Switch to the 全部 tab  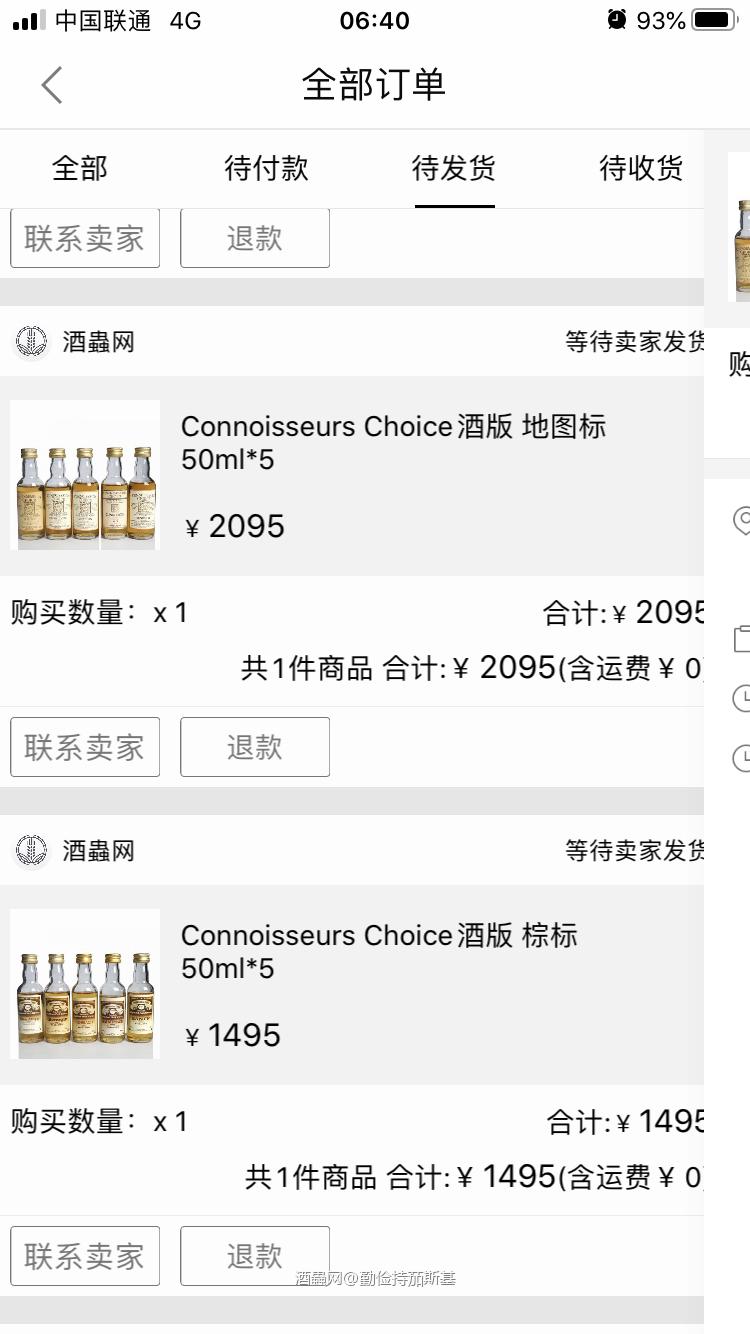tap(78, 168)
